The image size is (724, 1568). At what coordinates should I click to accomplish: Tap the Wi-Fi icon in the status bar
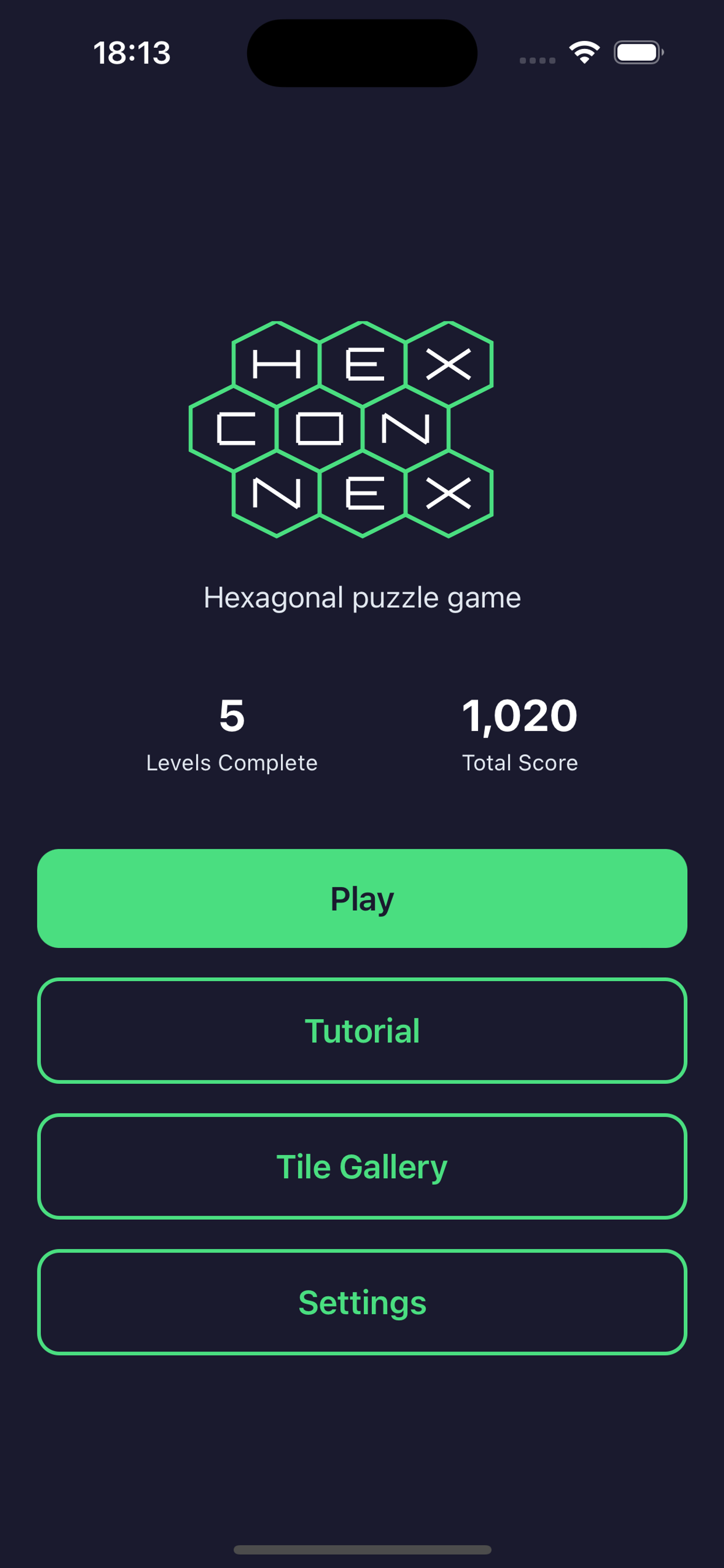tap(584, 52)
